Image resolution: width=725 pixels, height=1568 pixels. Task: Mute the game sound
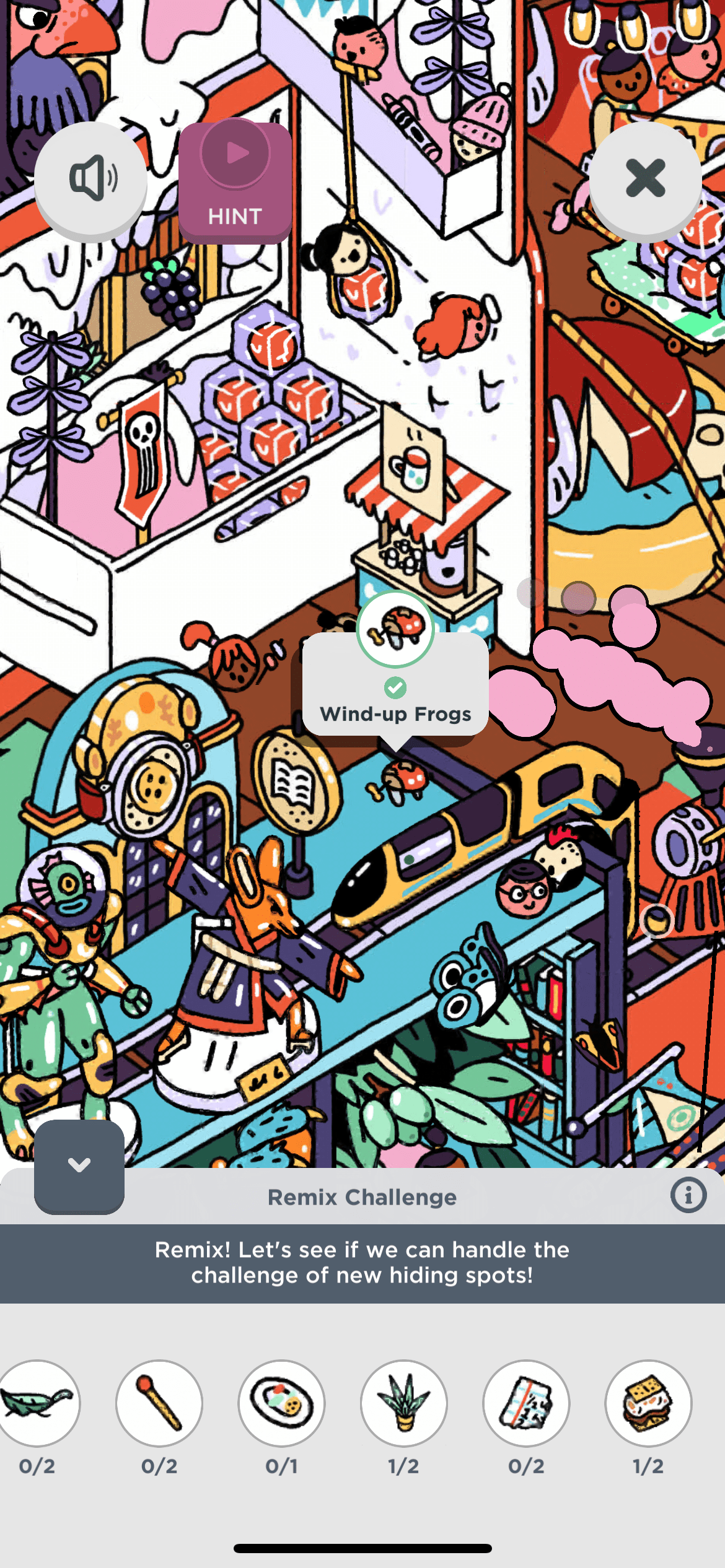click(91, 179)
